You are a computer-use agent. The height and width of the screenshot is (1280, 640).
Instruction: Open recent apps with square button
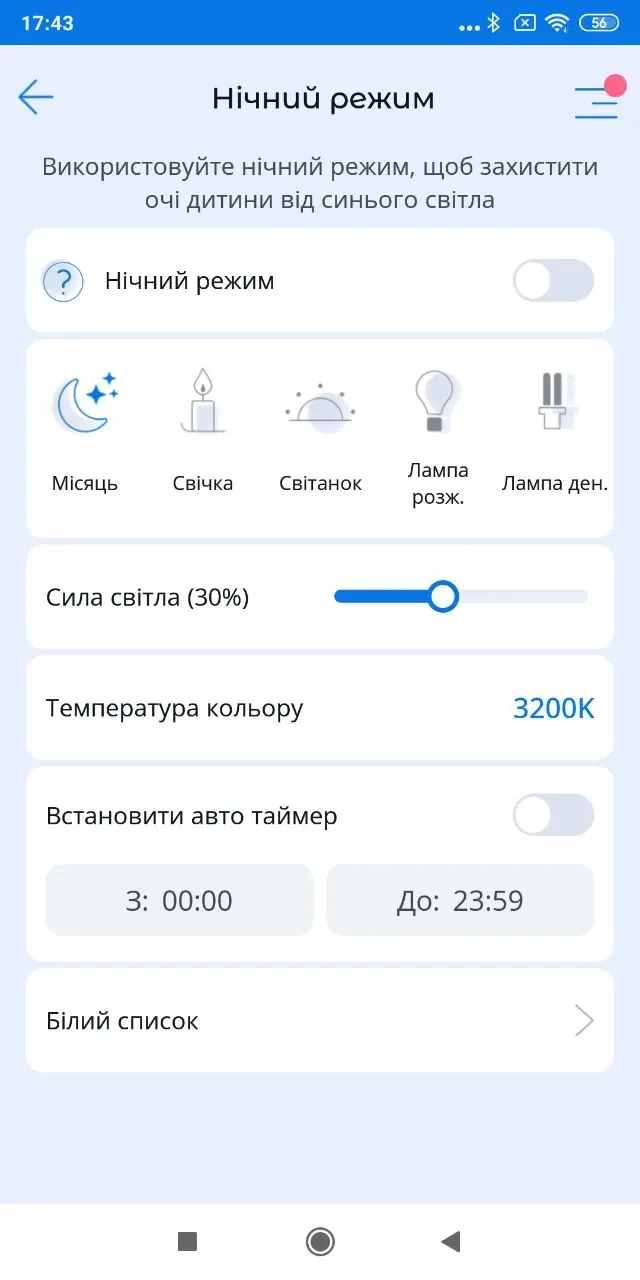click(187, 1242)
